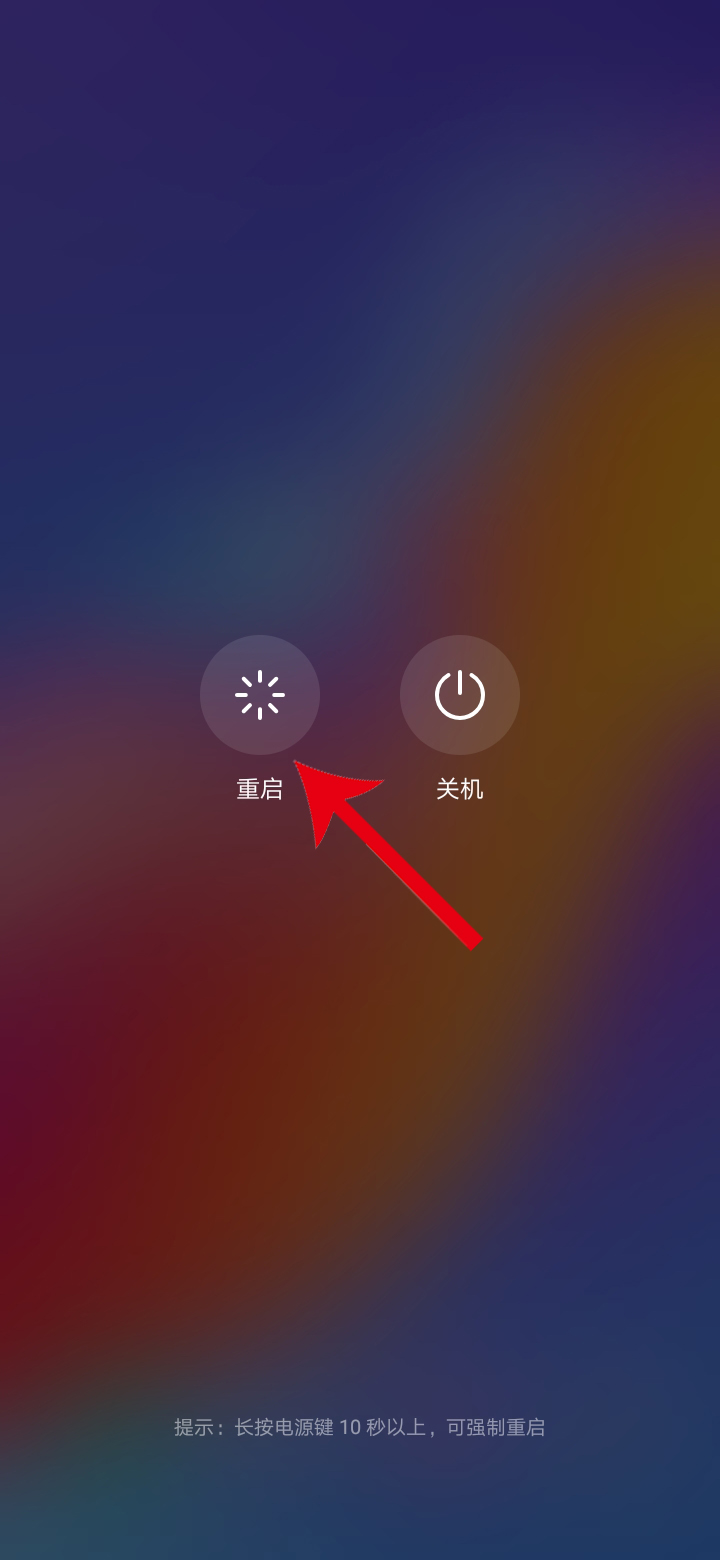
Task: Tap the 重启 text label
Action: pos(260,789)
